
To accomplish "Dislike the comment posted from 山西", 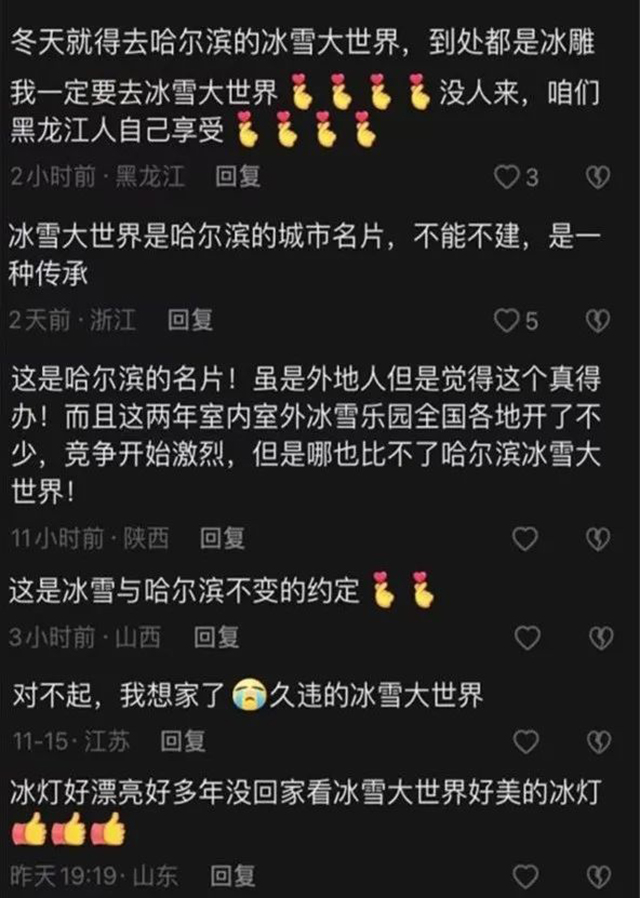I will (597, 638).
